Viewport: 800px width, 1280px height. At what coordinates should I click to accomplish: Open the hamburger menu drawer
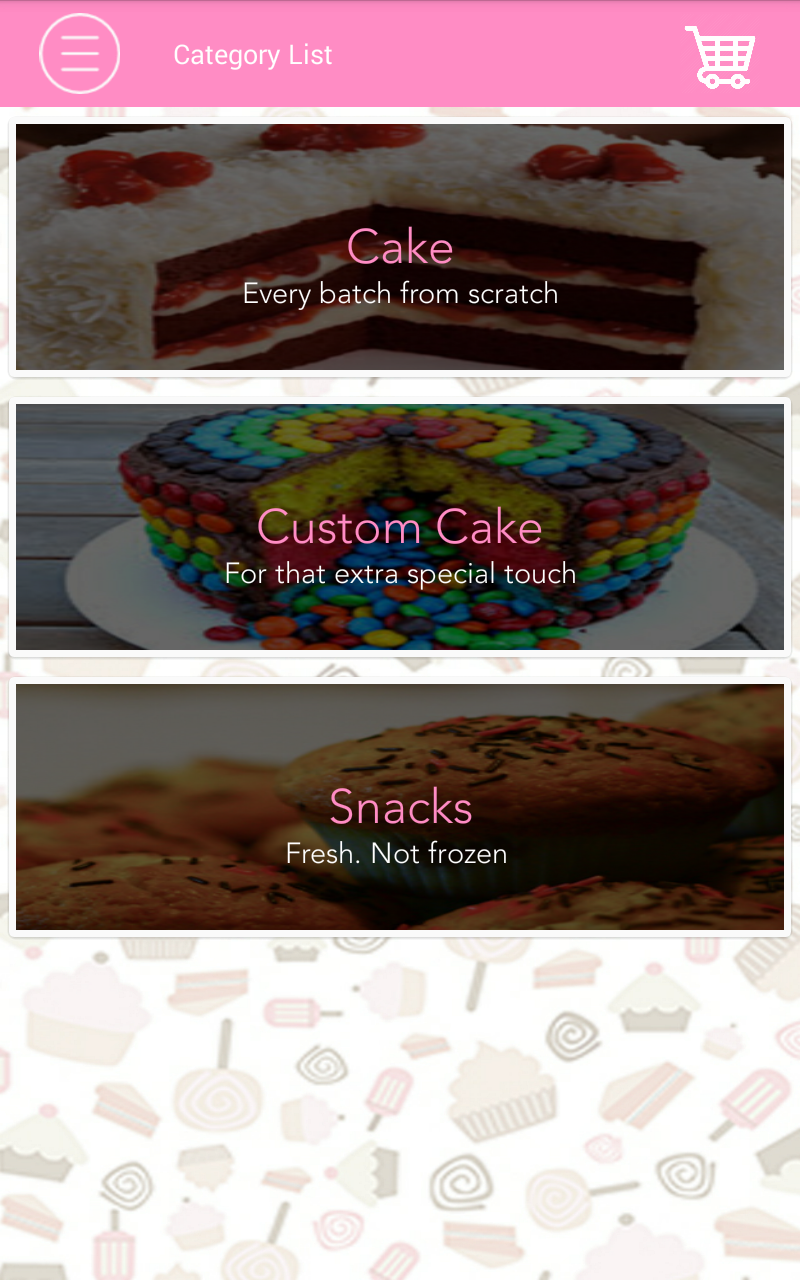[80, 54]
